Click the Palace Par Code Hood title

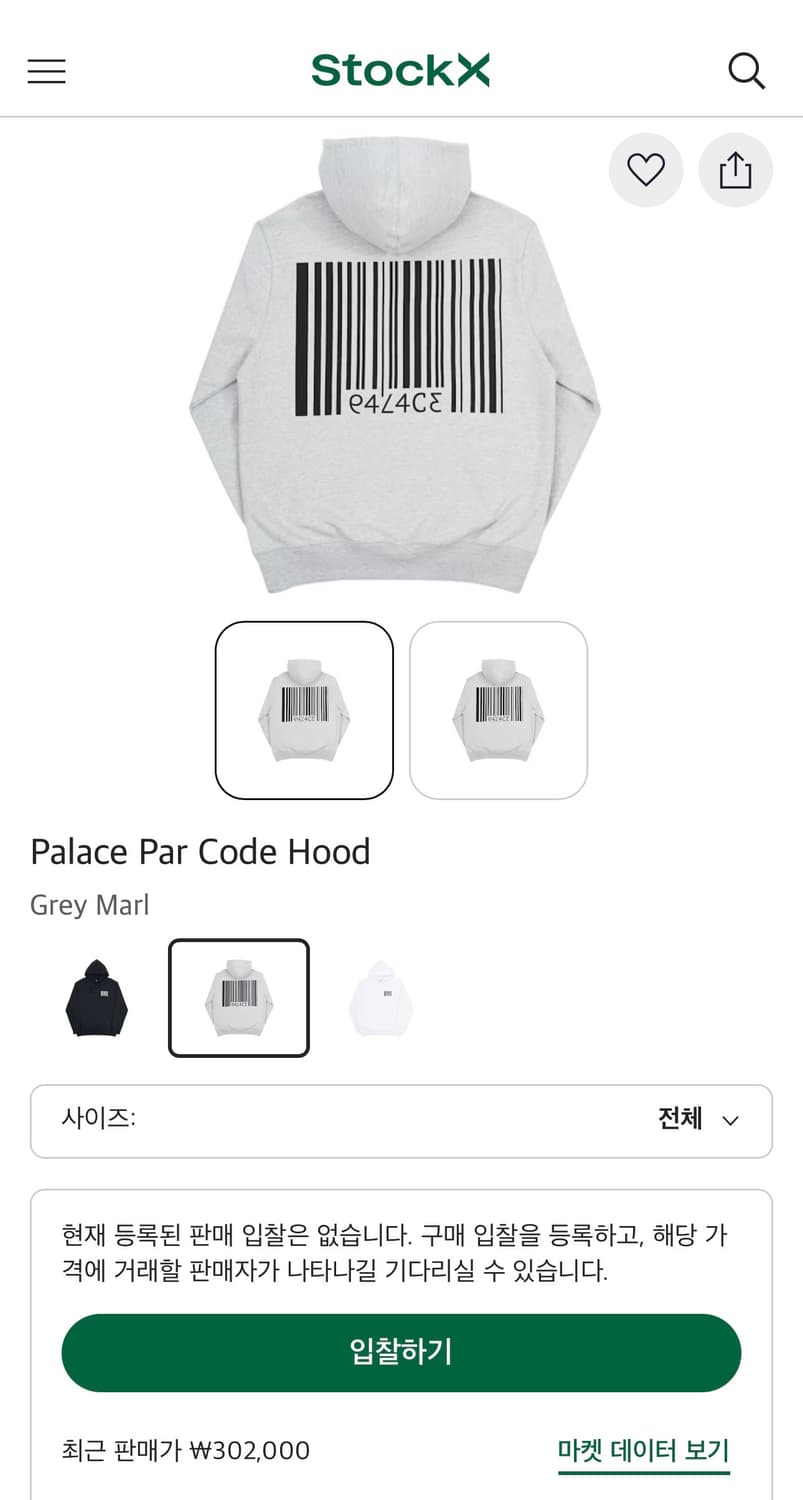200,852
